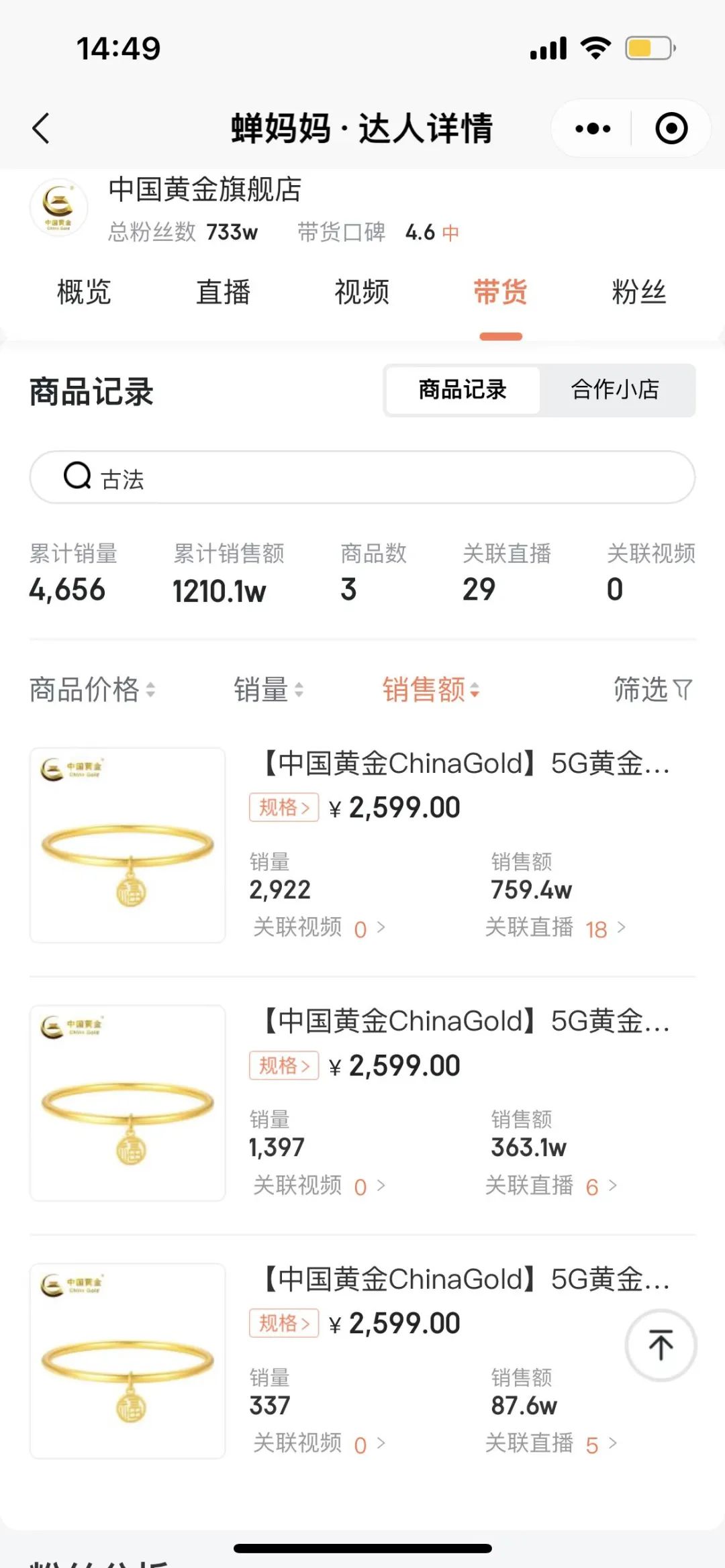
Task: Tap the search magnifier icon
Action: click(x=79, y=476)
